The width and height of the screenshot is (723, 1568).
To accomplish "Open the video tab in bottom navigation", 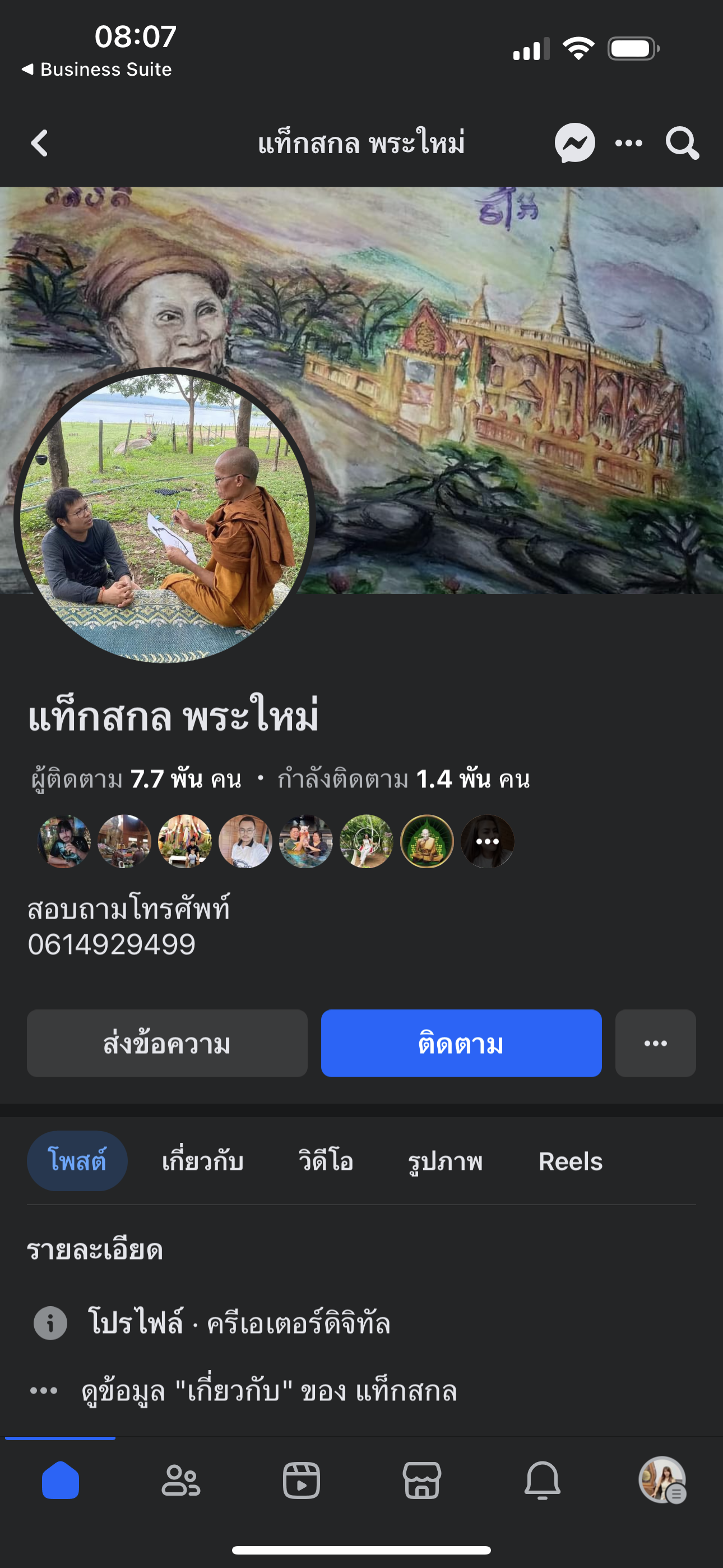I will pos(302,1481).
